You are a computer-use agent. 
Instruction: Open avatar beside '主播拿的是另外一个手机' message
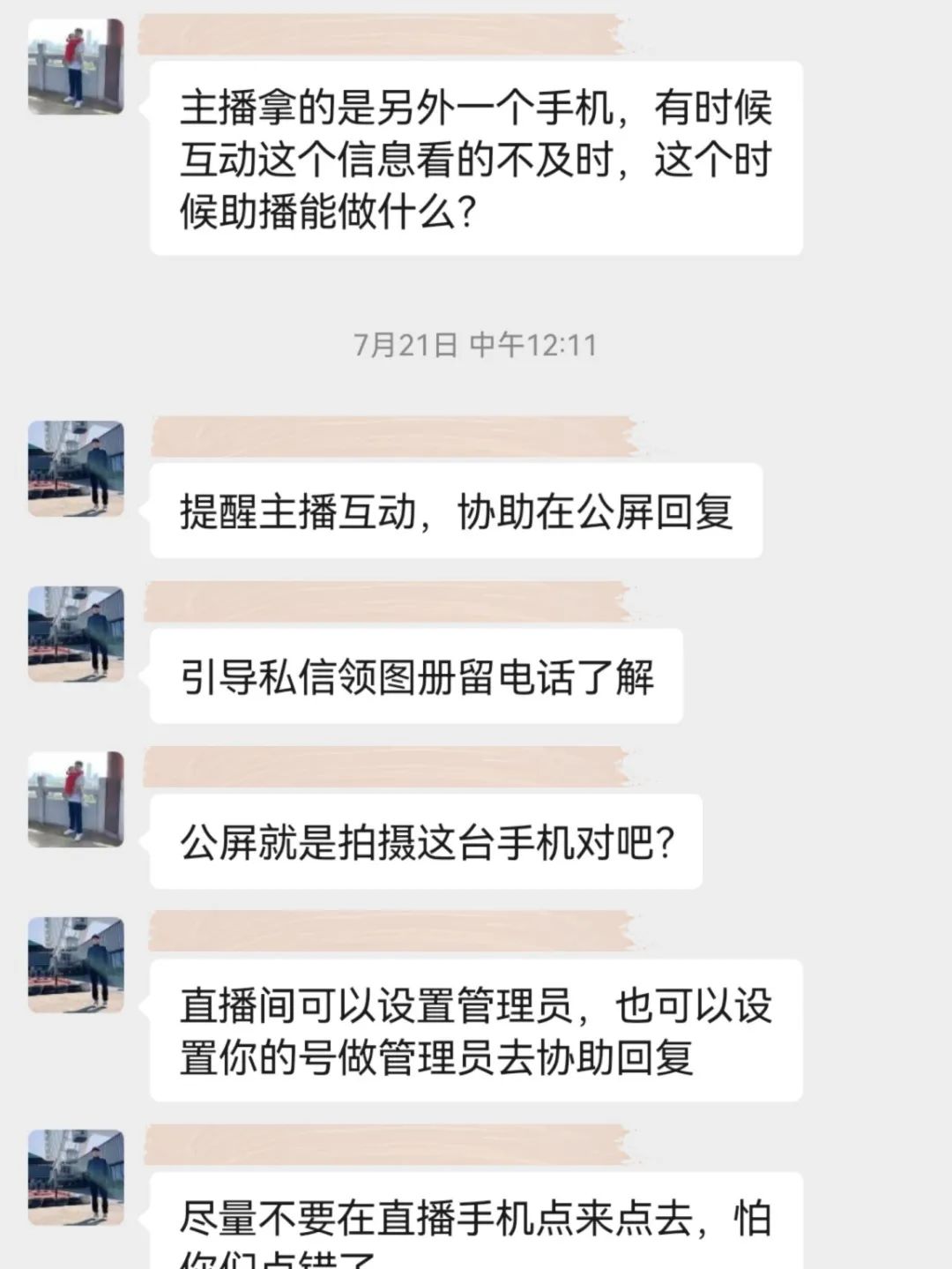76,67
